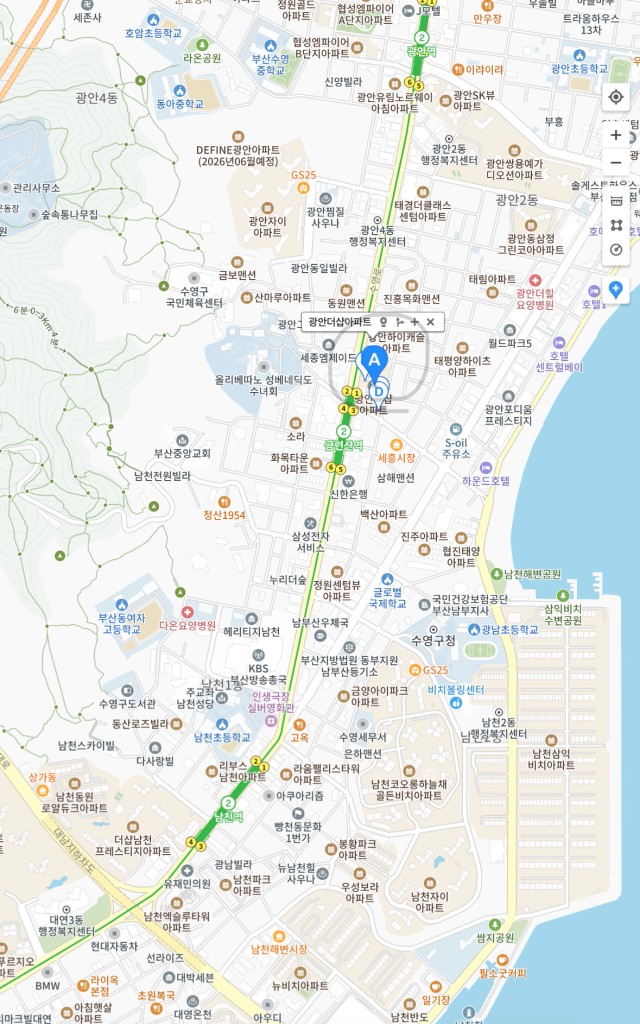Image resolution: width=640 pixels, height=1024 pixels.
Task: Open the distance ruler measuring tool
Action: click(615, 200)
